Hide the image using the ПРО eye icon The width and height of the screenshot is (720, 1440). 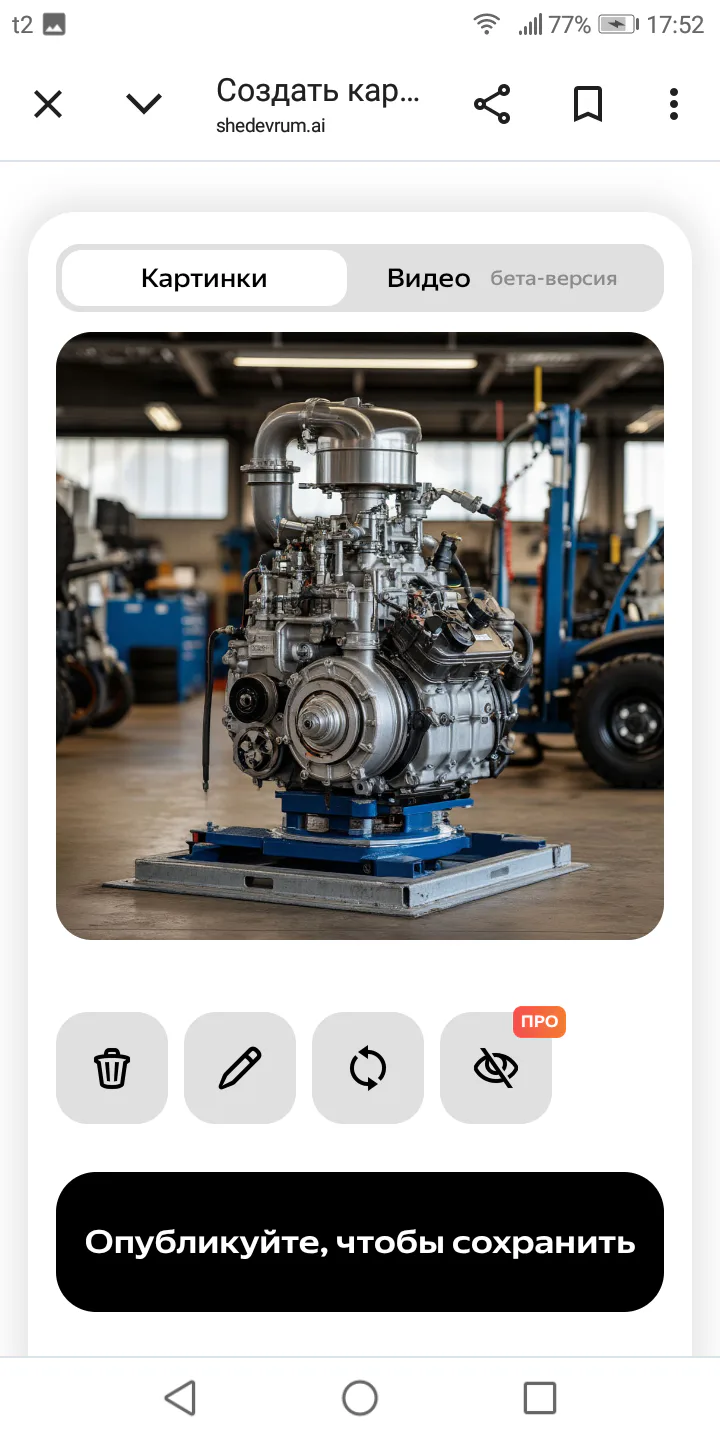tap(496, 1068)
